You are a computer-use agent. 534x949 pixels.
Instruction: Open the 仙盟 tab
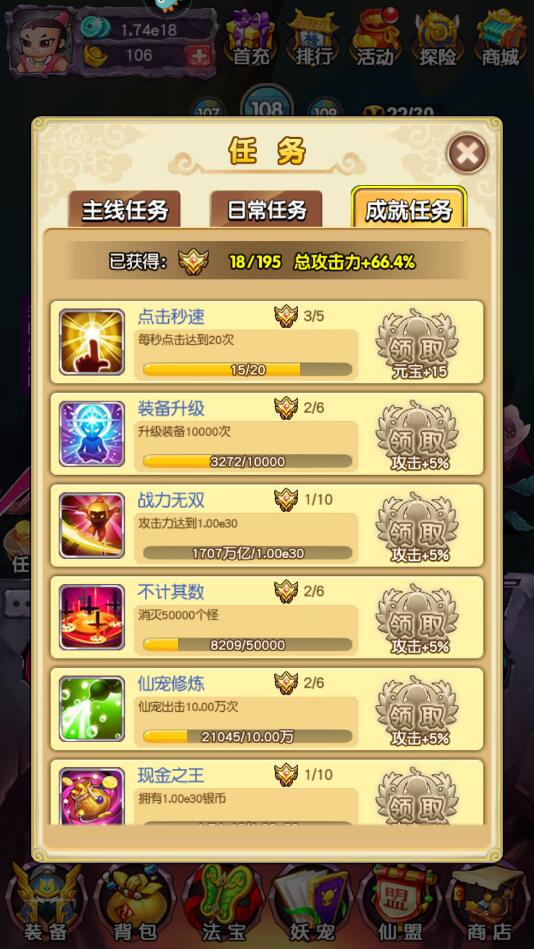tap(399, 904)
